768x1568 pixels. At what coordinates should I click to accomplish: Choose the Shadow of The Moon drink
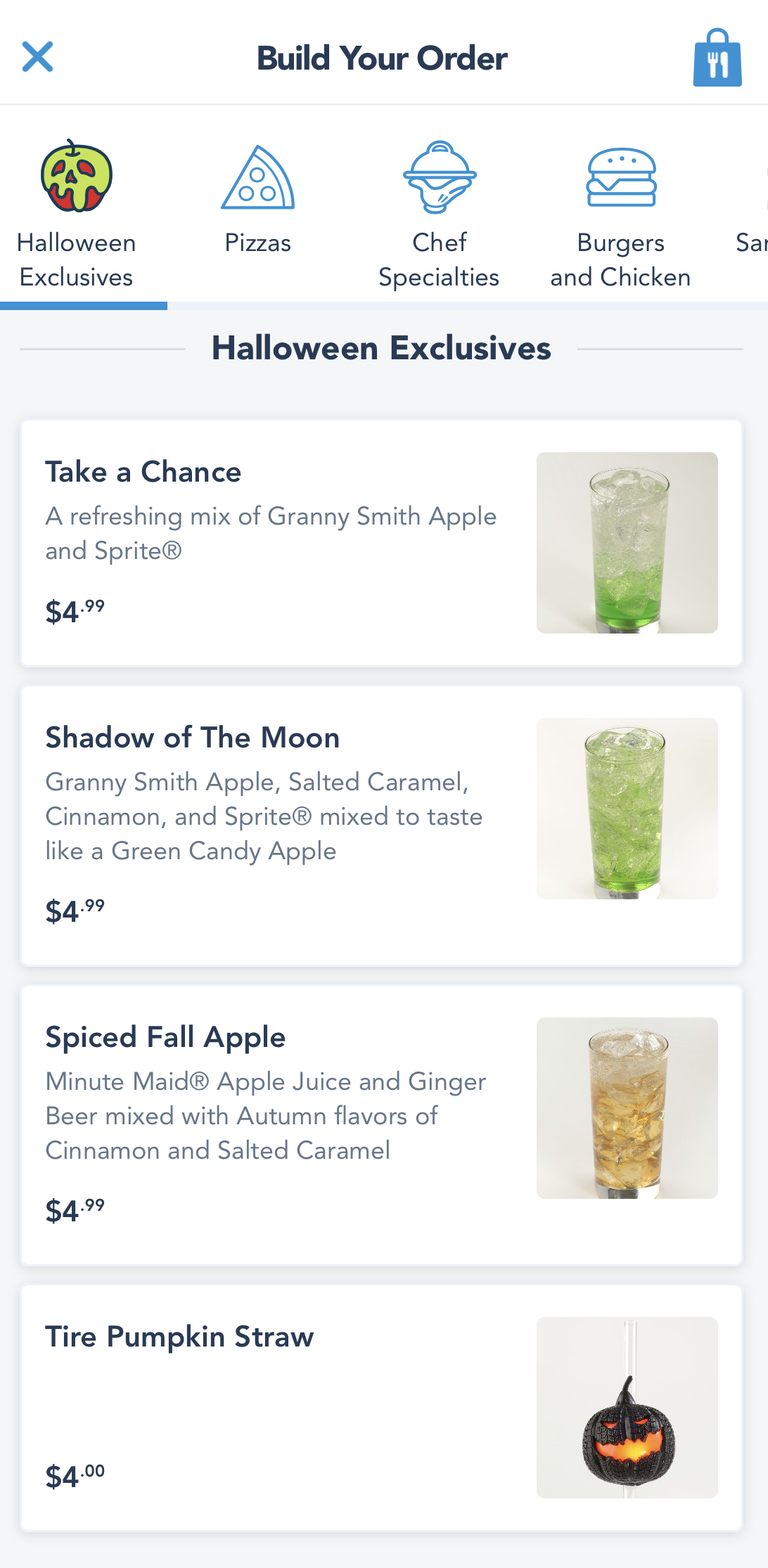[381, 825]
